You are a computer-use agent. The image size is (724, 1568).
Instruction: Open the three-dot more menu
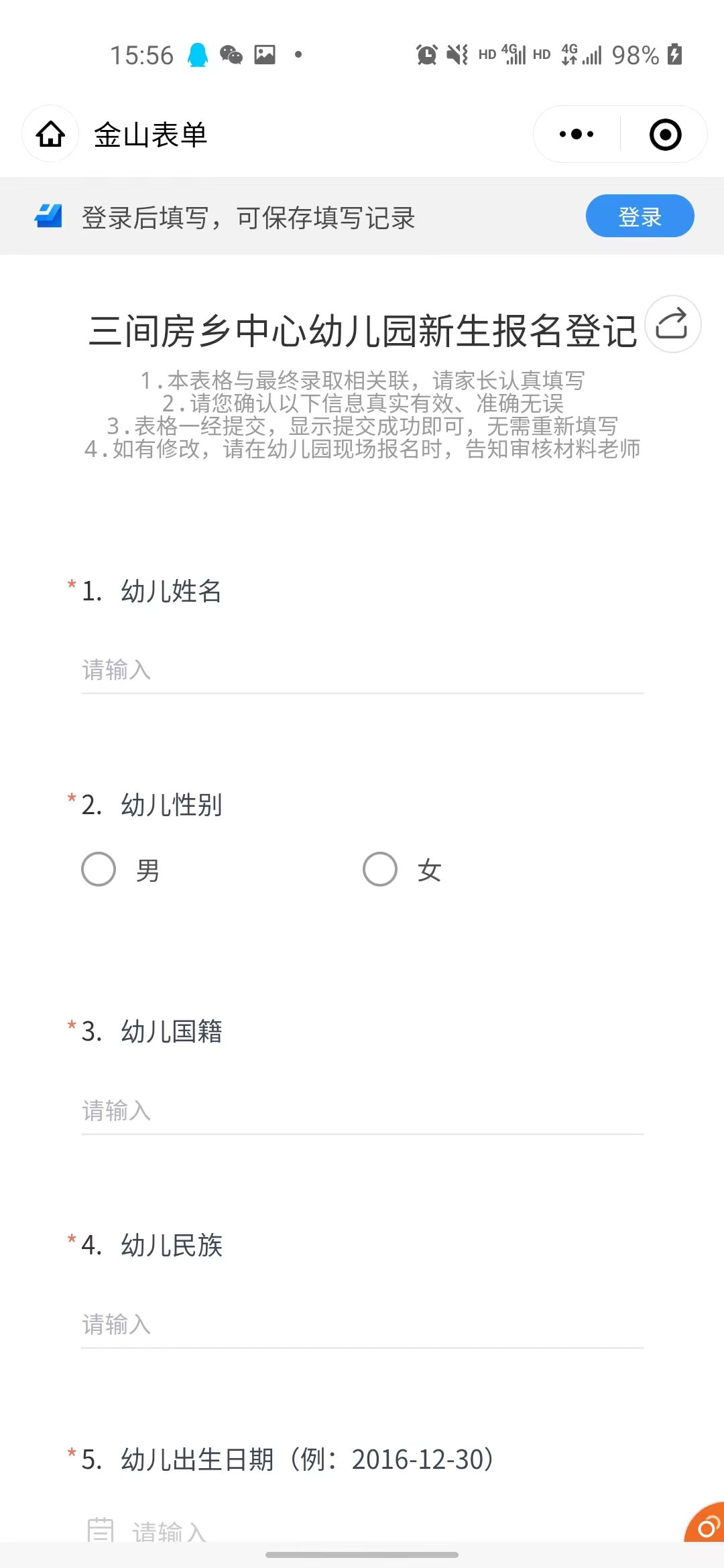(577, 134)
